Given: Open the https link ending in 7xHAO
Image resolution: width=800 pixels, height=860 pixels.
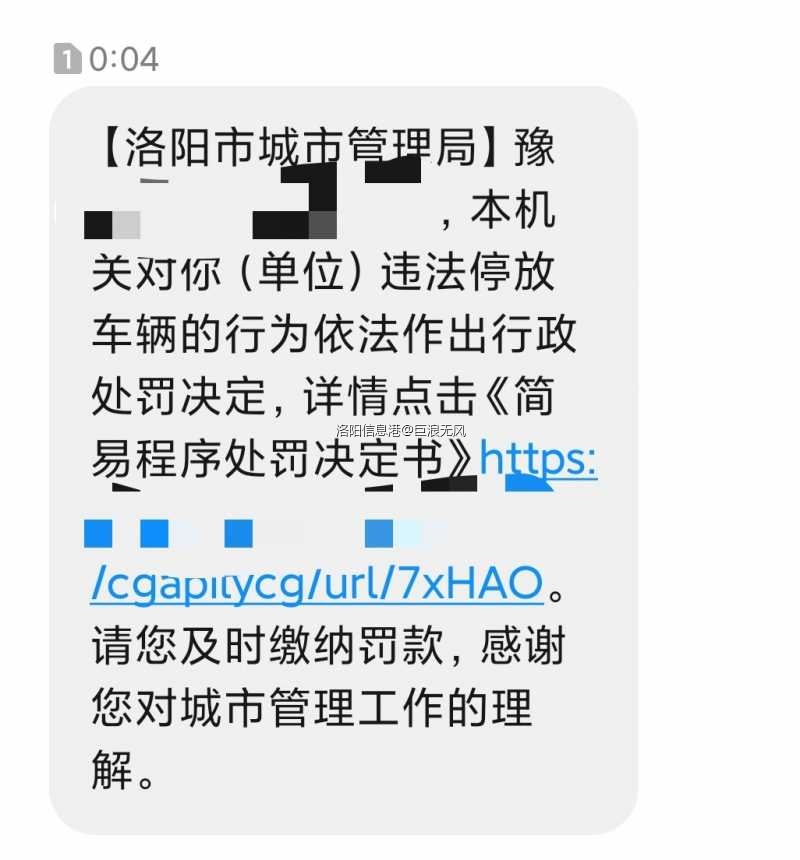Looking at the screenshot, I should tap(316, 584).
